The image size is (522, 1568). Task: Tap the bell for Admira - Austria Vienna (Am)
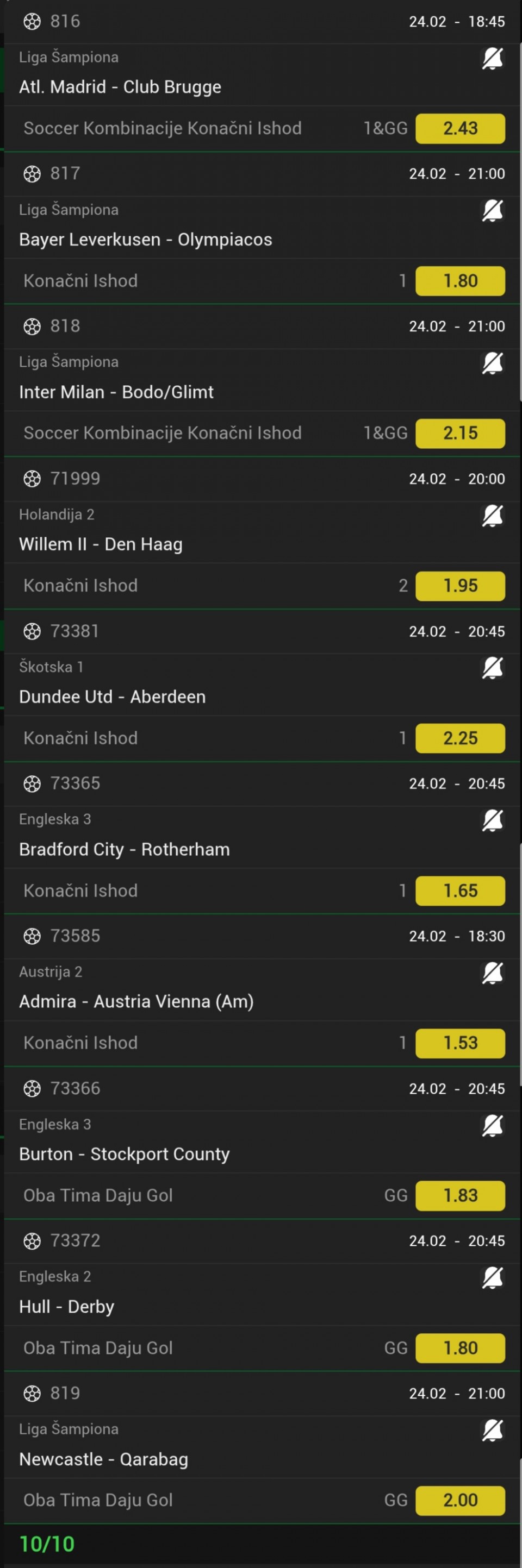pyautogui.click(x=492, y=973)
